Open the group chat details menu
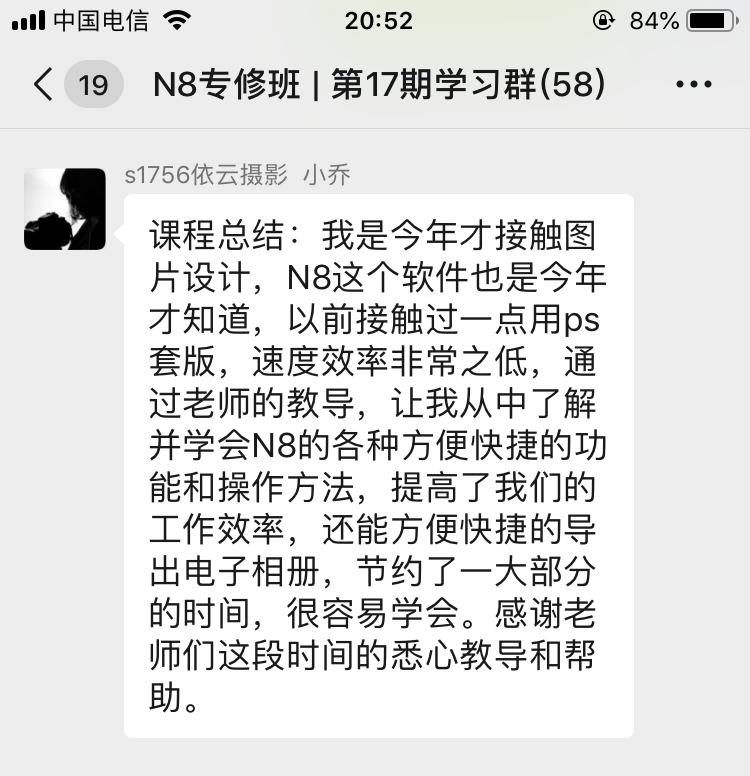The width and height of the screenshot is (750, 776). point(694,85)
